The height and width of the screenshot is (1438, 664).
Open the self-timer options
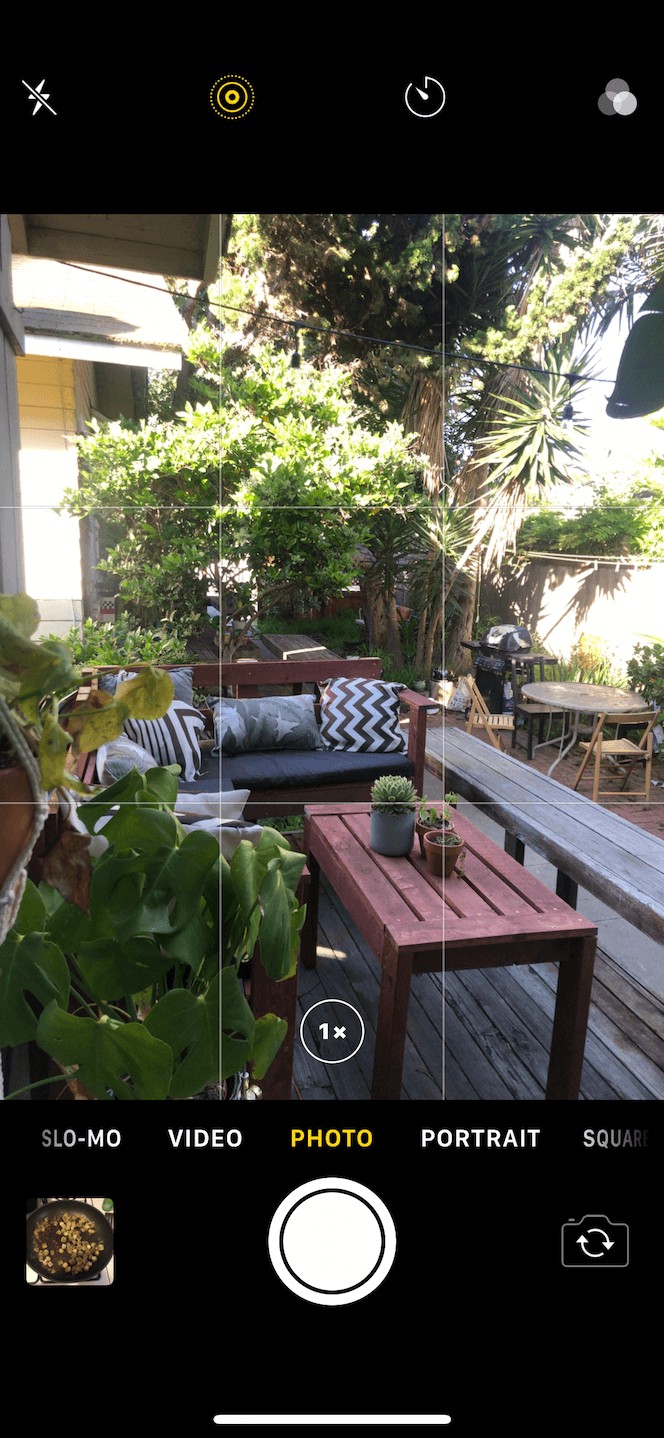(425, 98)
